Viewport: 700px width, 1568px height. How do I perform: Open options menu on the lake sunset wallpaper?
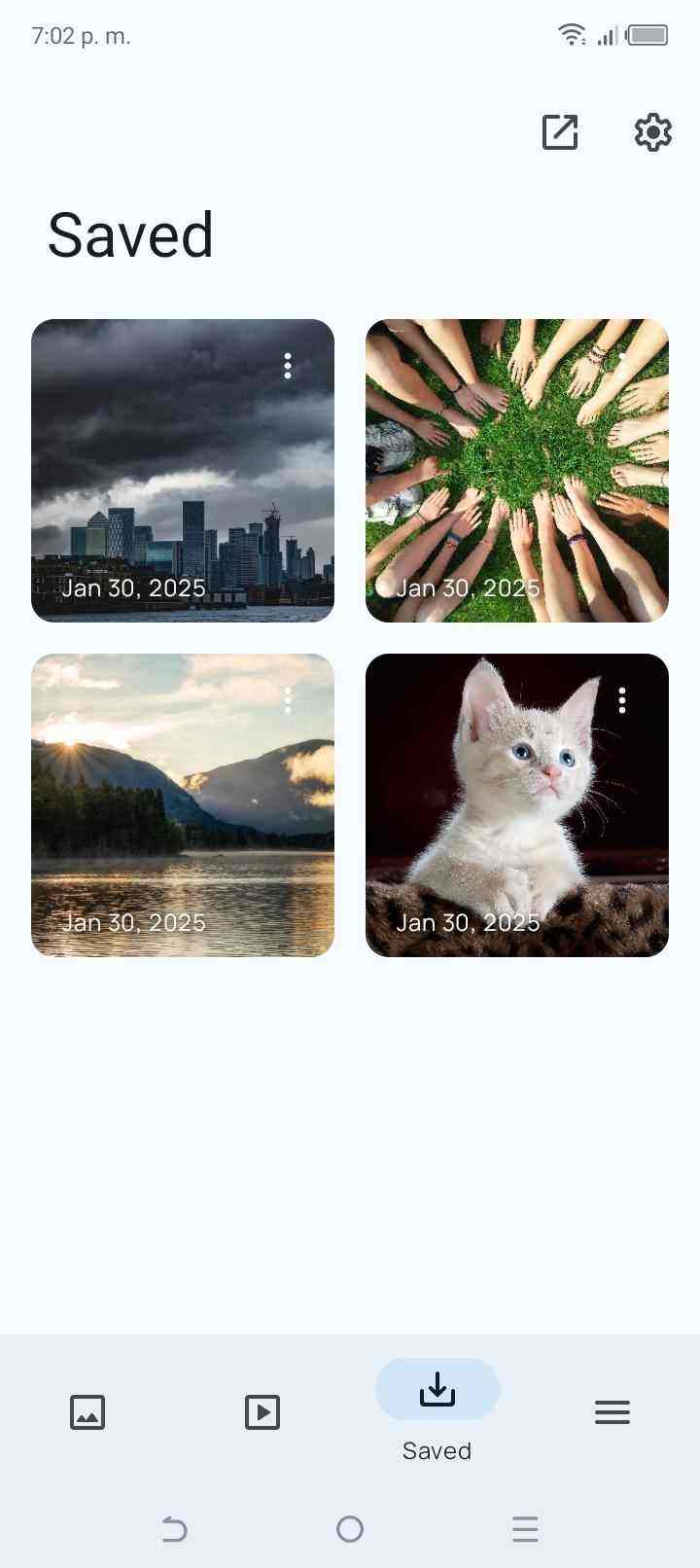pyautogui.click(x=288, y=699)
